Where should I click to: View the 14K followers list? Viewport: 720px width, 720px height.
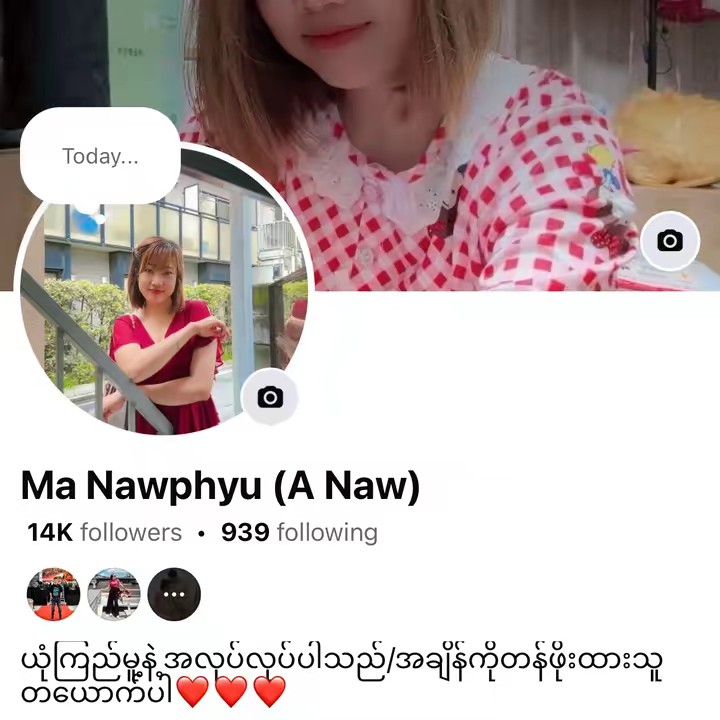pos(105,533)
